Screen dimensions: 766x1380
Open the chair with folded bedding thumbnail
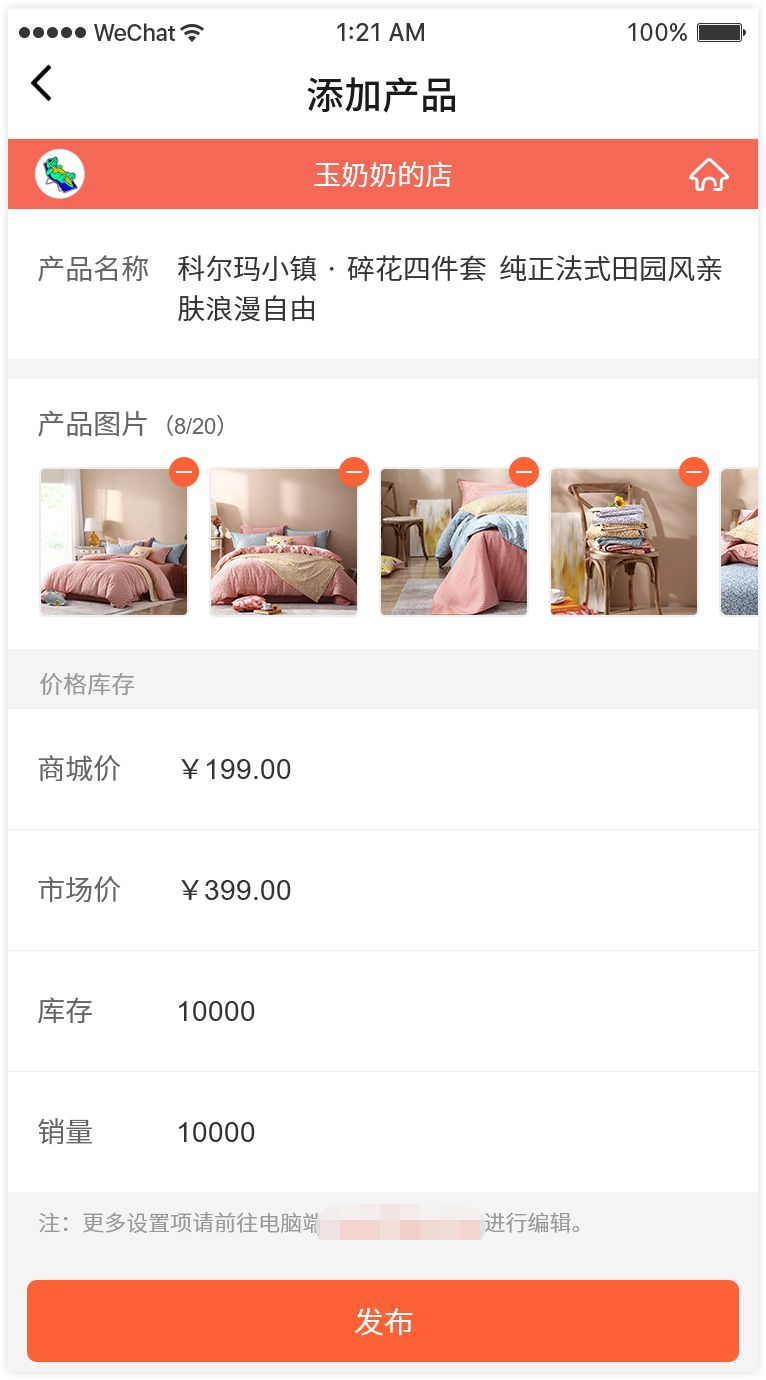(623, 545)
